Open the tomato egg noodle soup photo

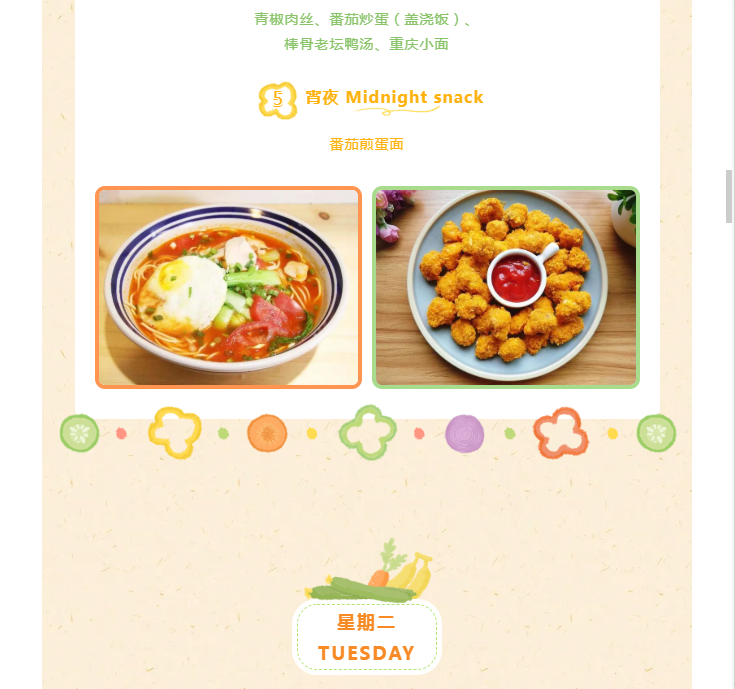(228, 287)
